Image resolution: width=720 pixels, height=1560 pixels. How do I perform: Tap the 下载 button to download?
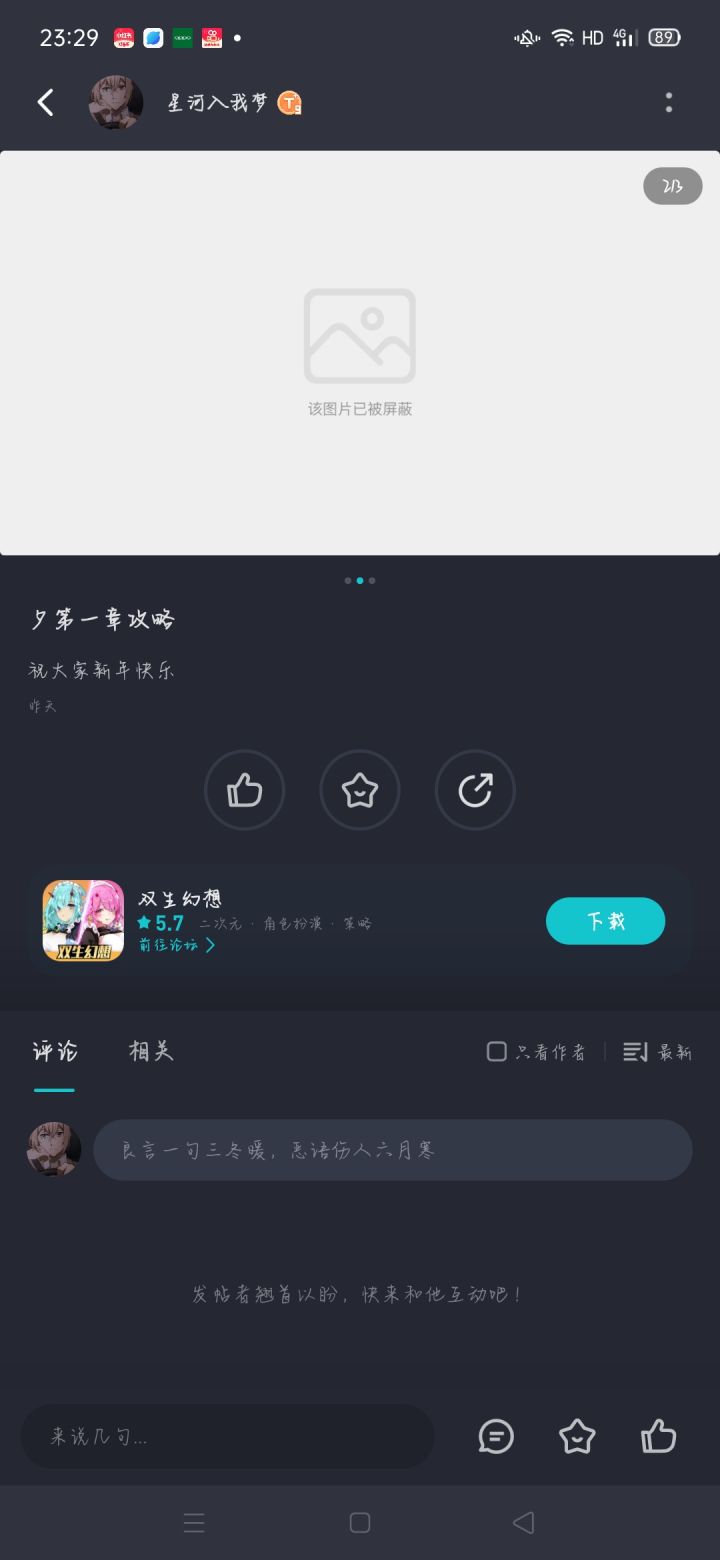coord(605,920)
